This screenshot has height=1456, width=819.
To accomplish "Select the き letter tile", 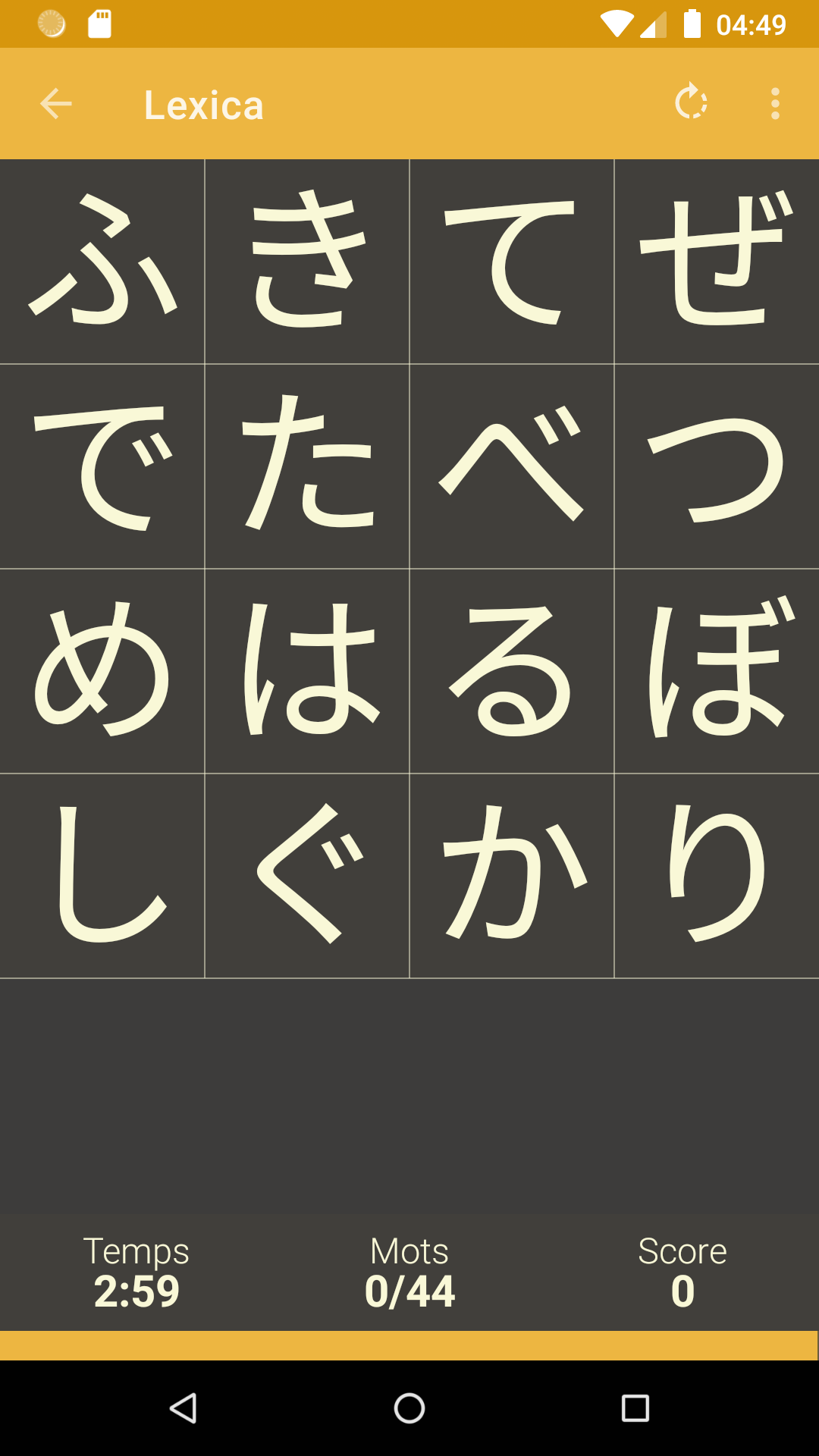I will click(x=307, y=262).
